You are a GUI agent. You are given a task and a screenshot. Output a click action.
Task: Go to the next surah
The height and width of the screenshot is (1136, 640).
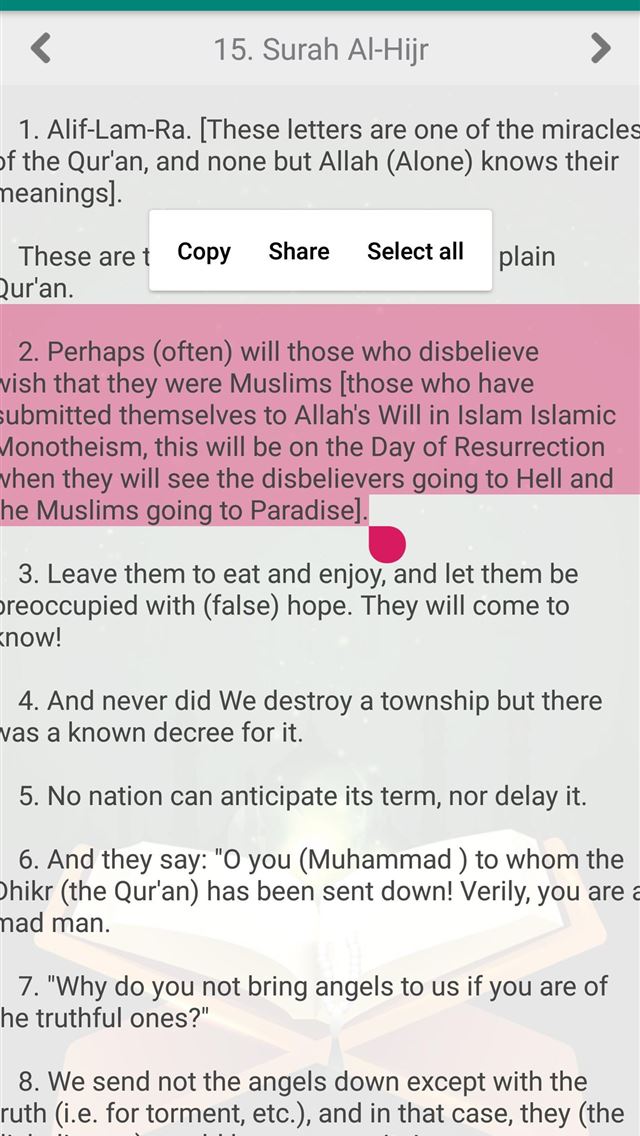tap(600, 48)
